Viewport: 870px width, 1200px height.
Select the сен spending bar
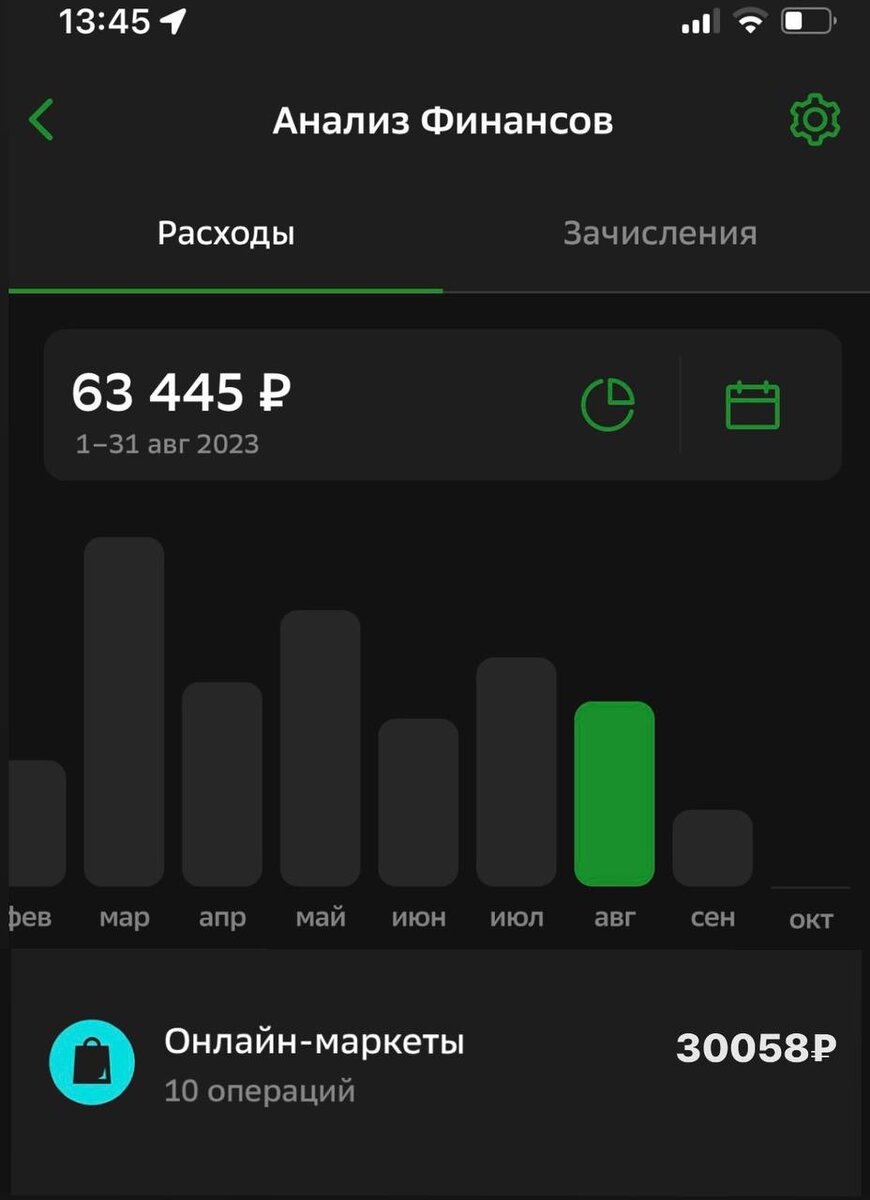[x=712, y=848]
